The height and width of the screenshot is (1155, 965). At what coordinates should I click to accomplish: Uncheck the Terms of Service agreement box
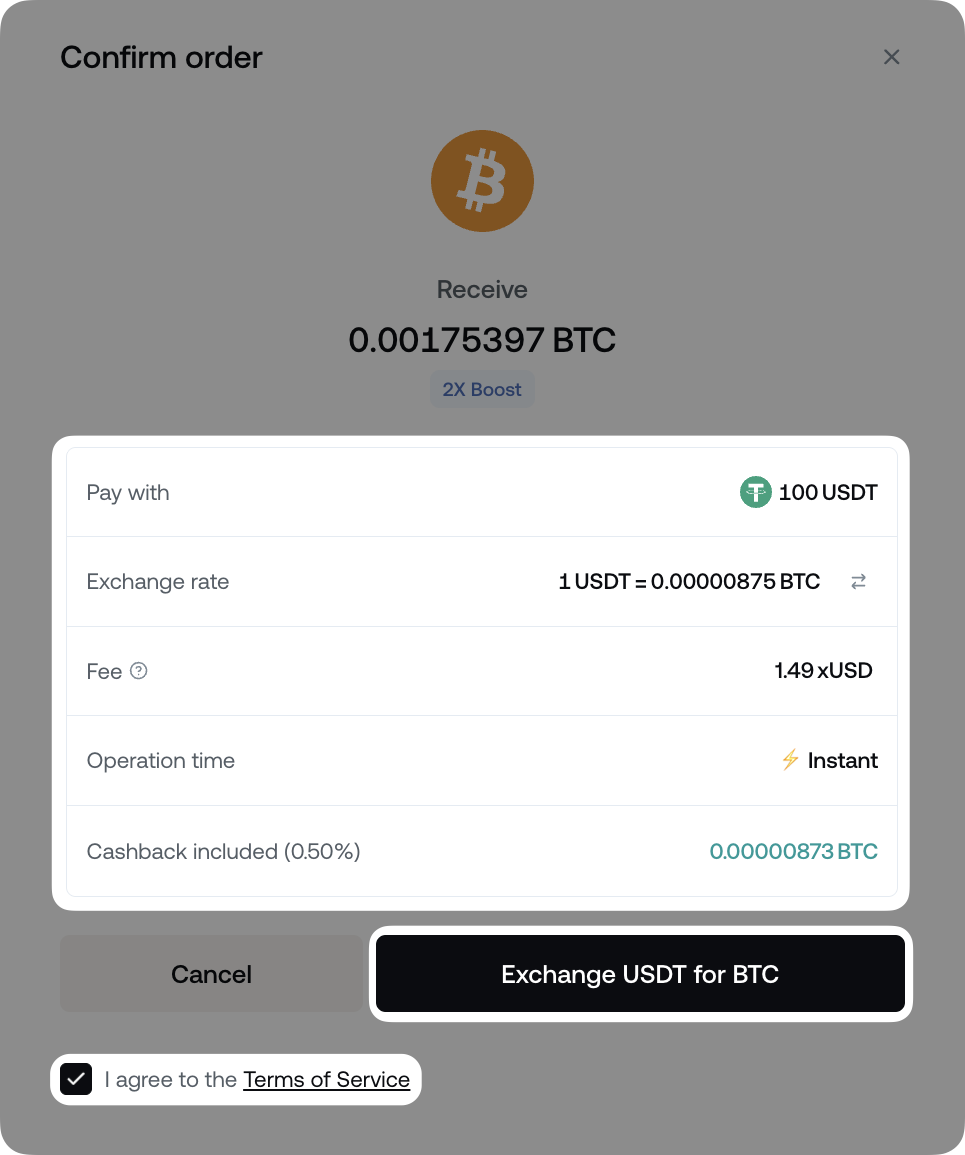pyautogui.click(x=76, y=1080)
